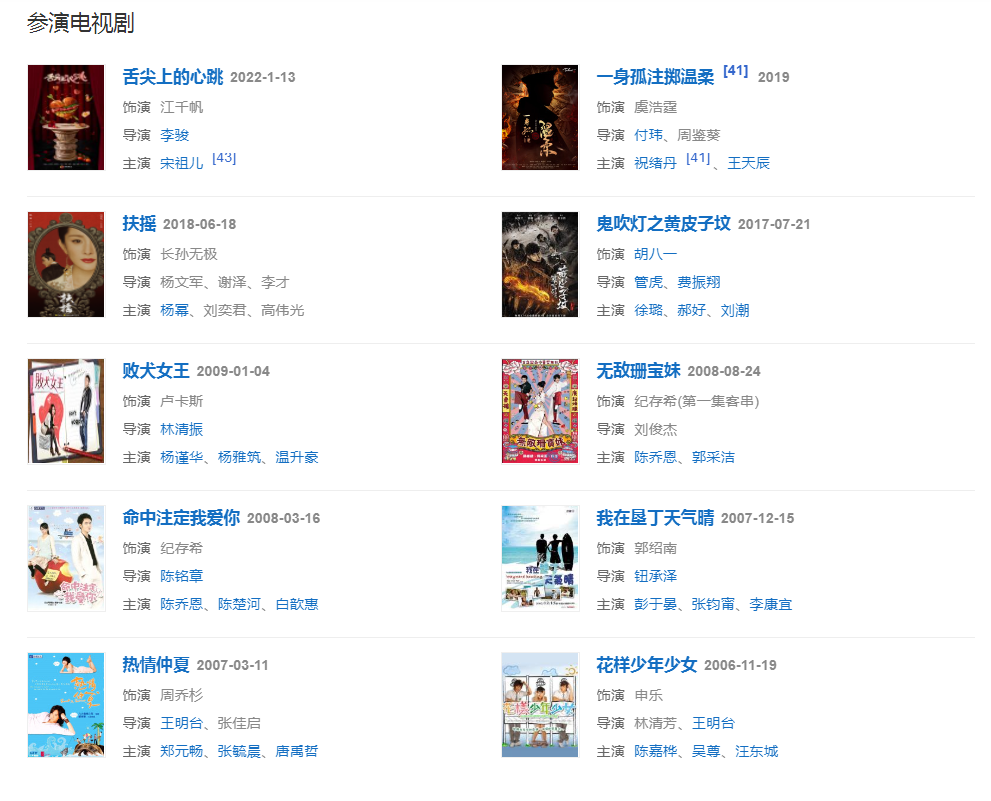
Task: Open the 无敌珊宝妹 title link
Action: click(x=638, y=371)
